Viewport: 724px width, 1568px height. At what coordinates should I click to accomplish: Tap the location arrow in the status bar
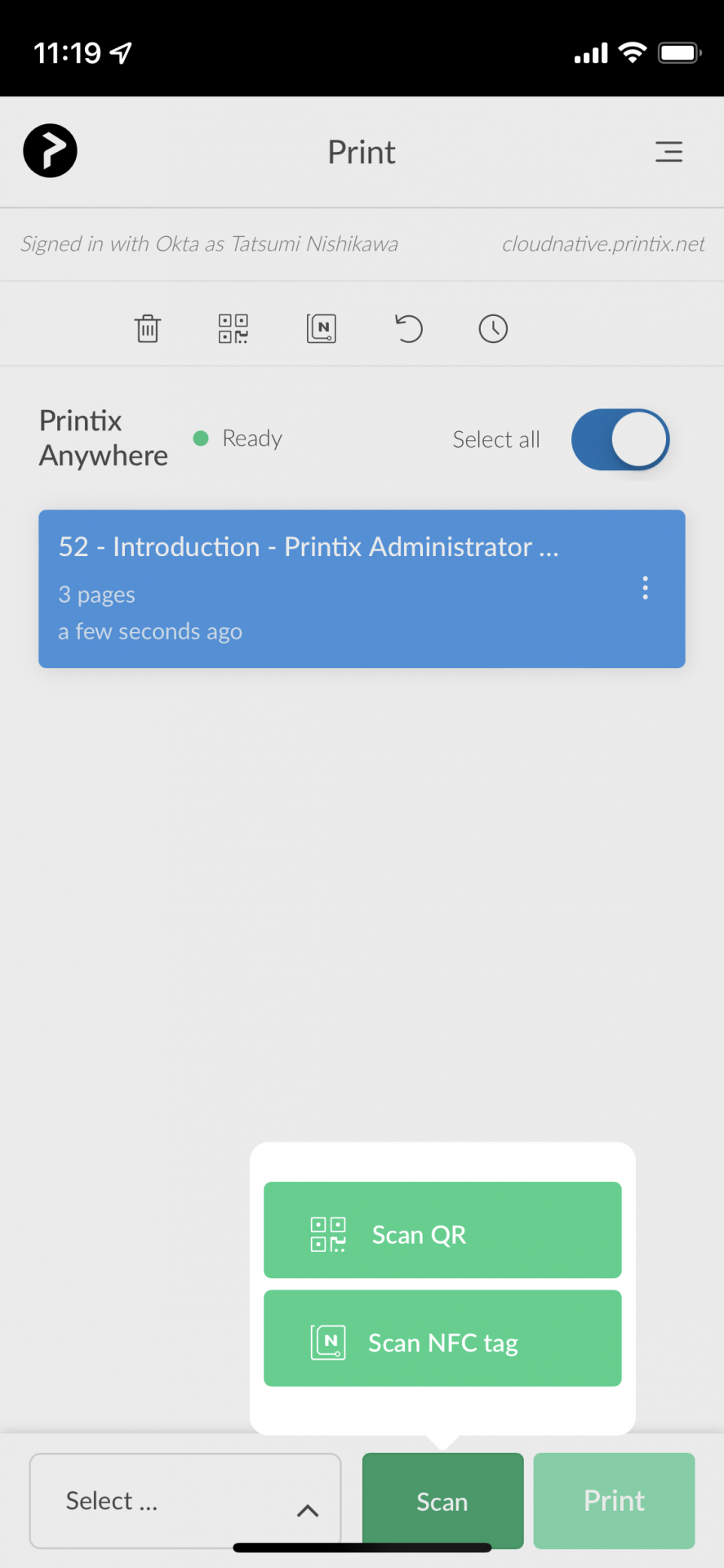(119, 51)
